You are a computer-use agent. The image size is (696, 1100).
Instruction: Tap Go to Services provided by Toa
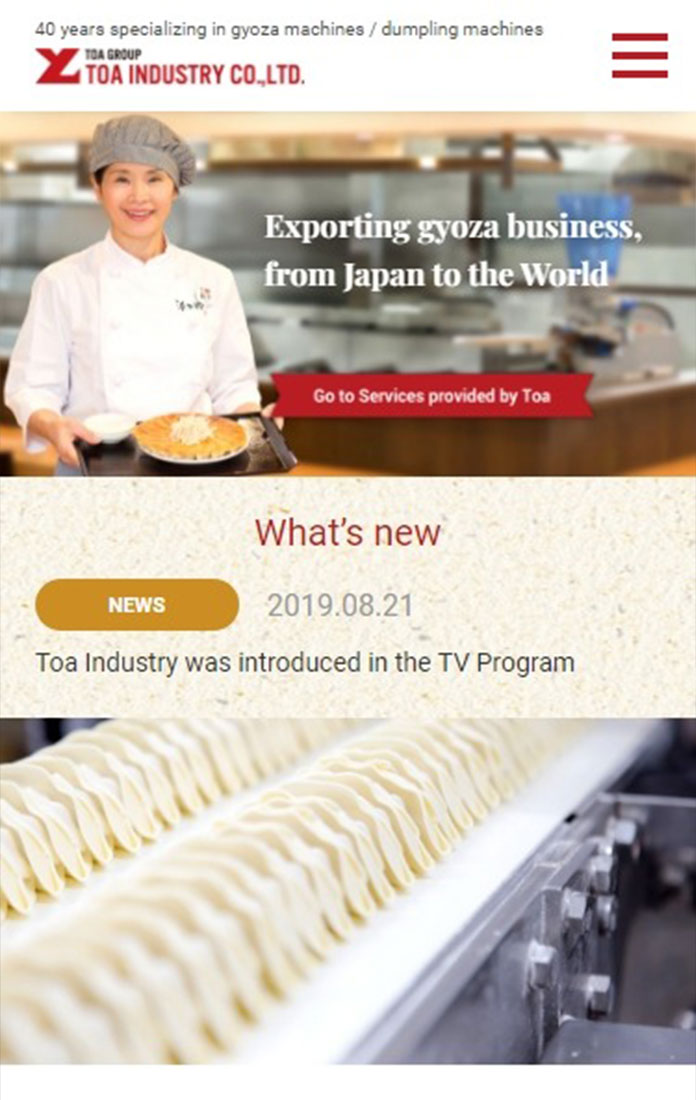click(432, 396)
